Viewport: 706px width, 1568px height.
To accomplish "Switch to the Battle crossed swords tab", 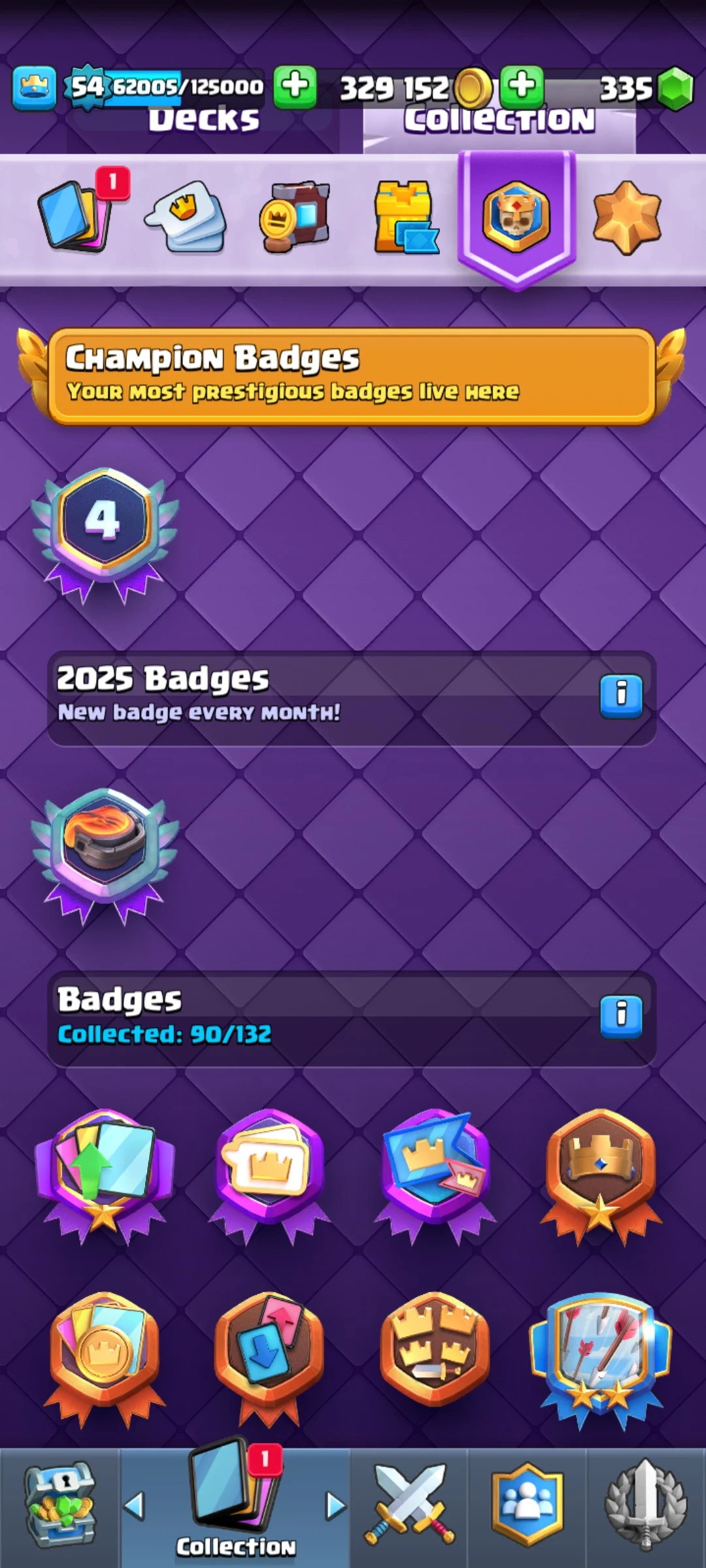I will pos(409,1506).
